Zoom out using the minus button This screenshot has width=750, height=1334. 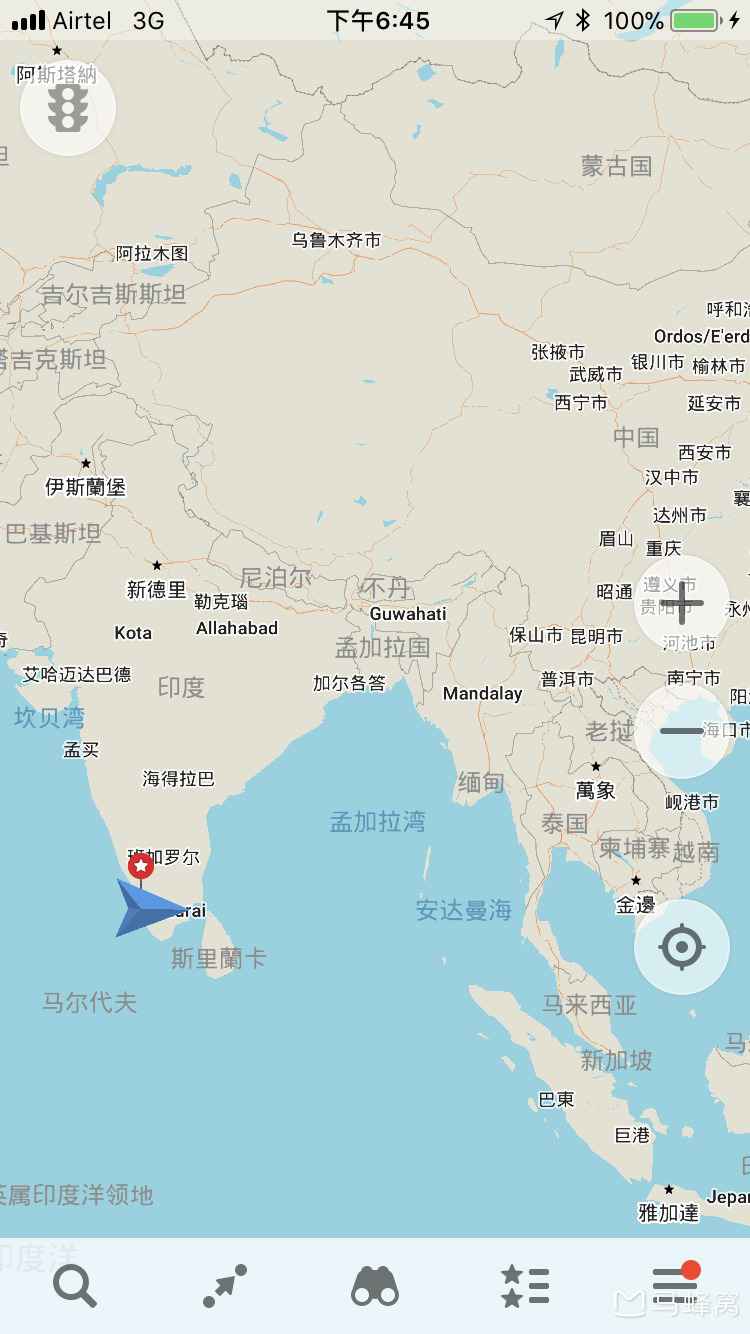click(681, 731)
